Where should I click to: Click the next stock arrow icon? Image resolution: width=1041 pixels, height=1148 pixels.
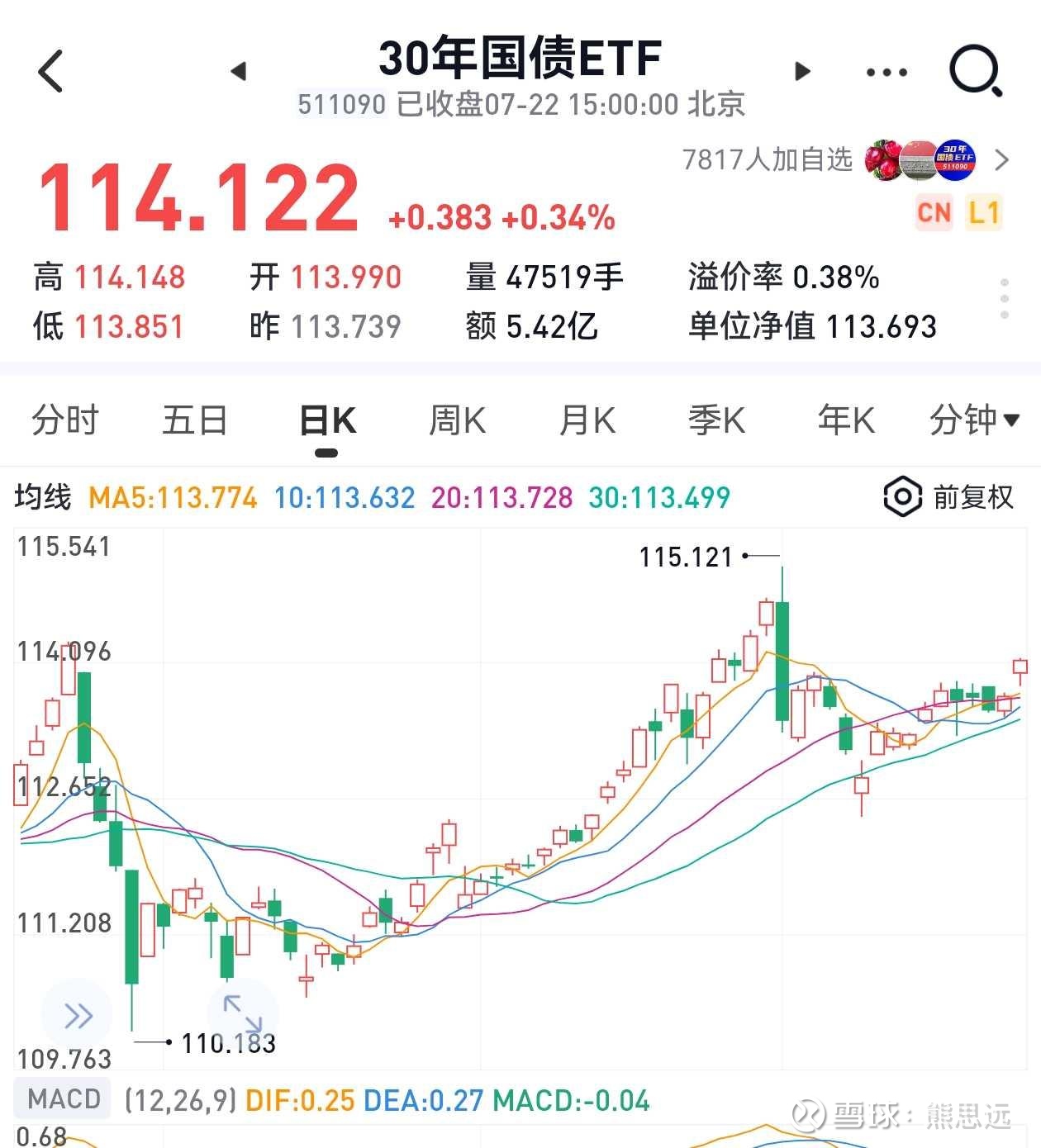tap(801, 72)
